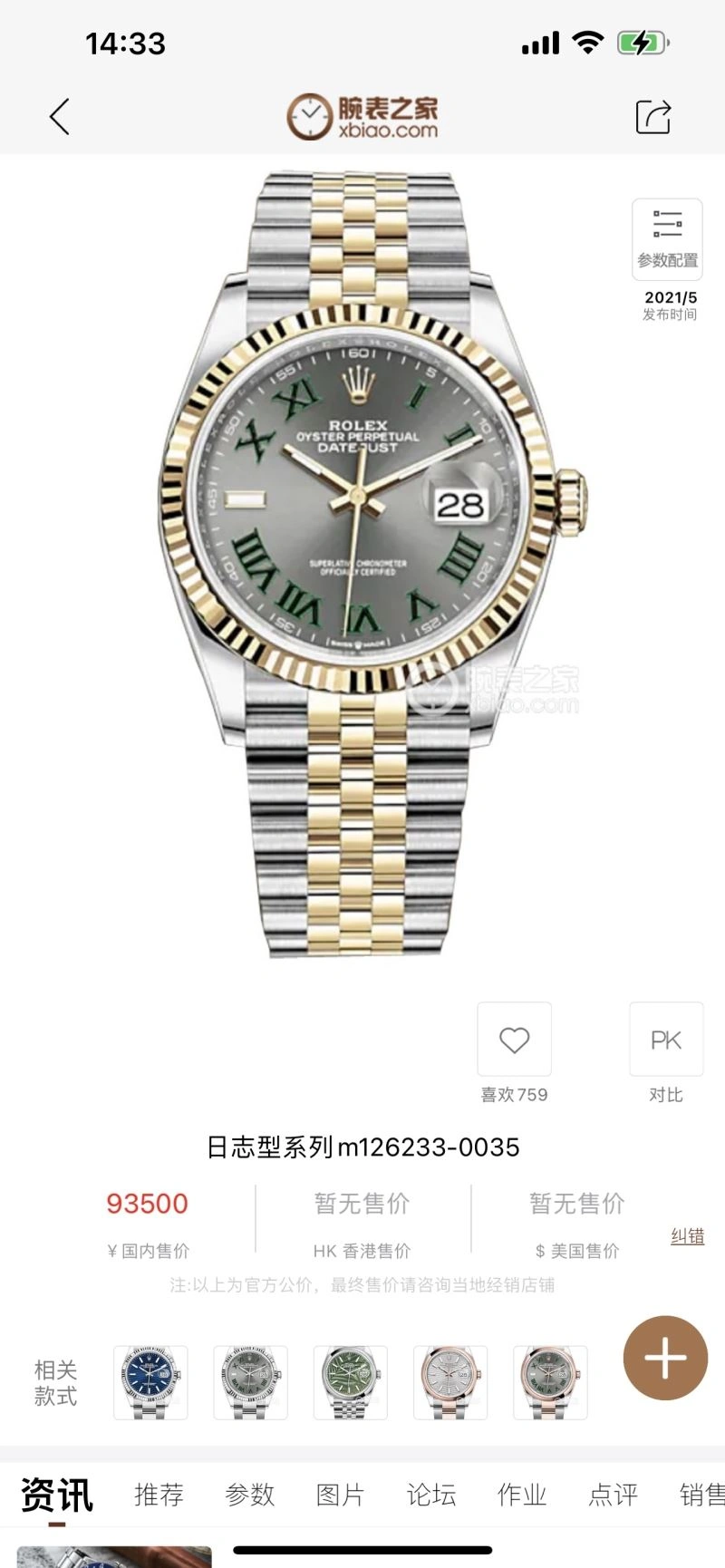725x1568 pixels.
Task: Tap the brown plus floating button
Action: 665,1358
